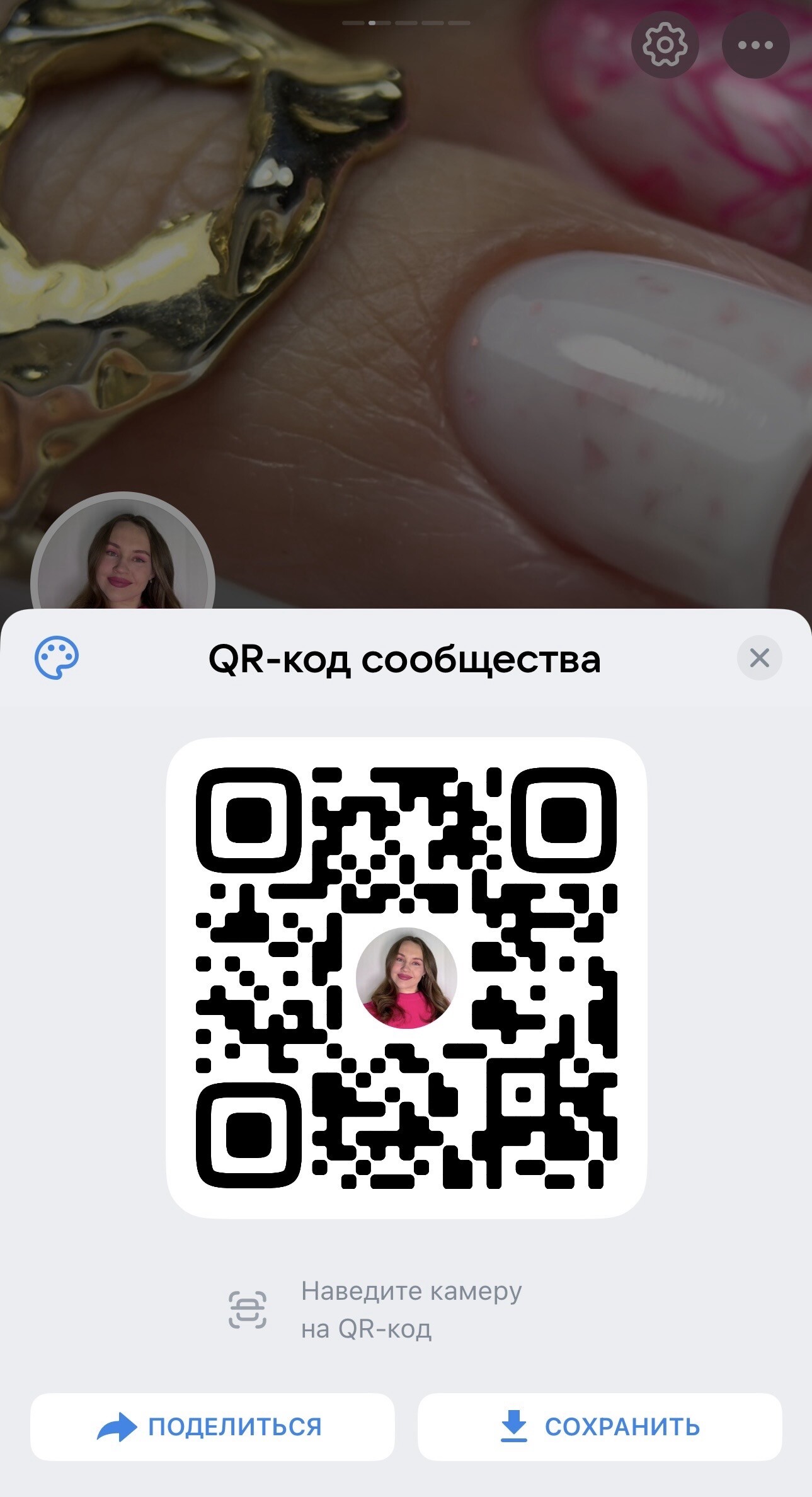Viewport: 812px width, 1497px height.
Task: Open community settings gear
Action: coord(665,45)
